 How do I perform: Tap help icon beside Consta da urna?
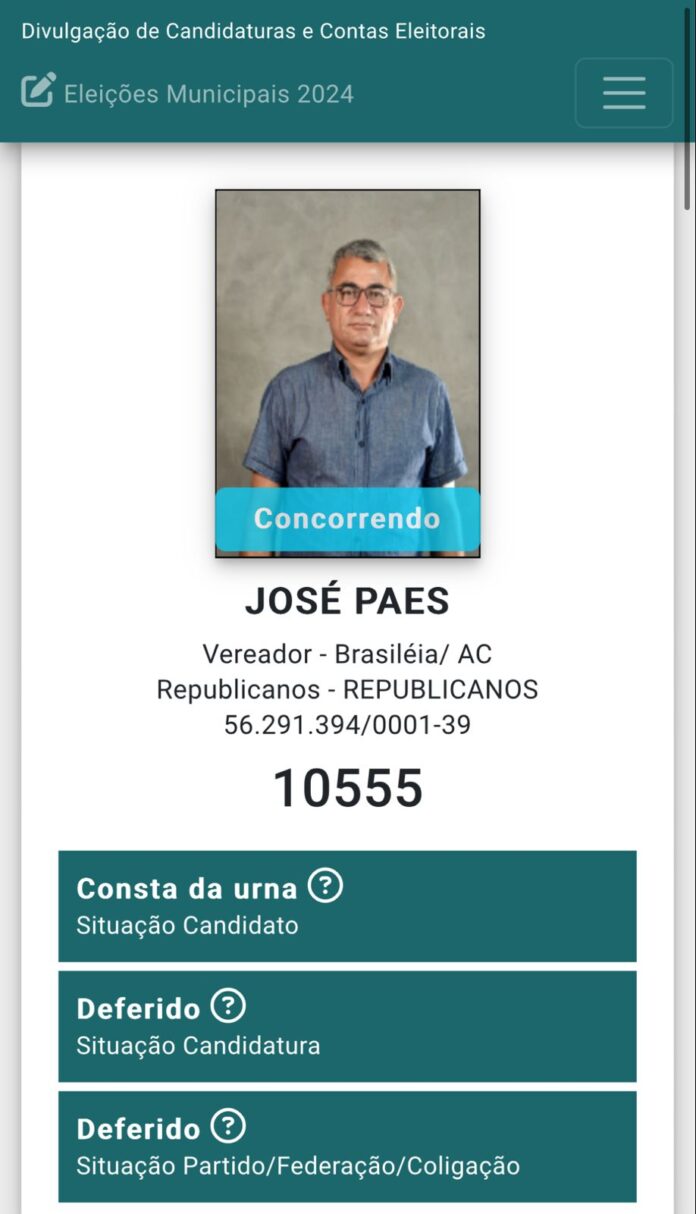tap(325, 886)
